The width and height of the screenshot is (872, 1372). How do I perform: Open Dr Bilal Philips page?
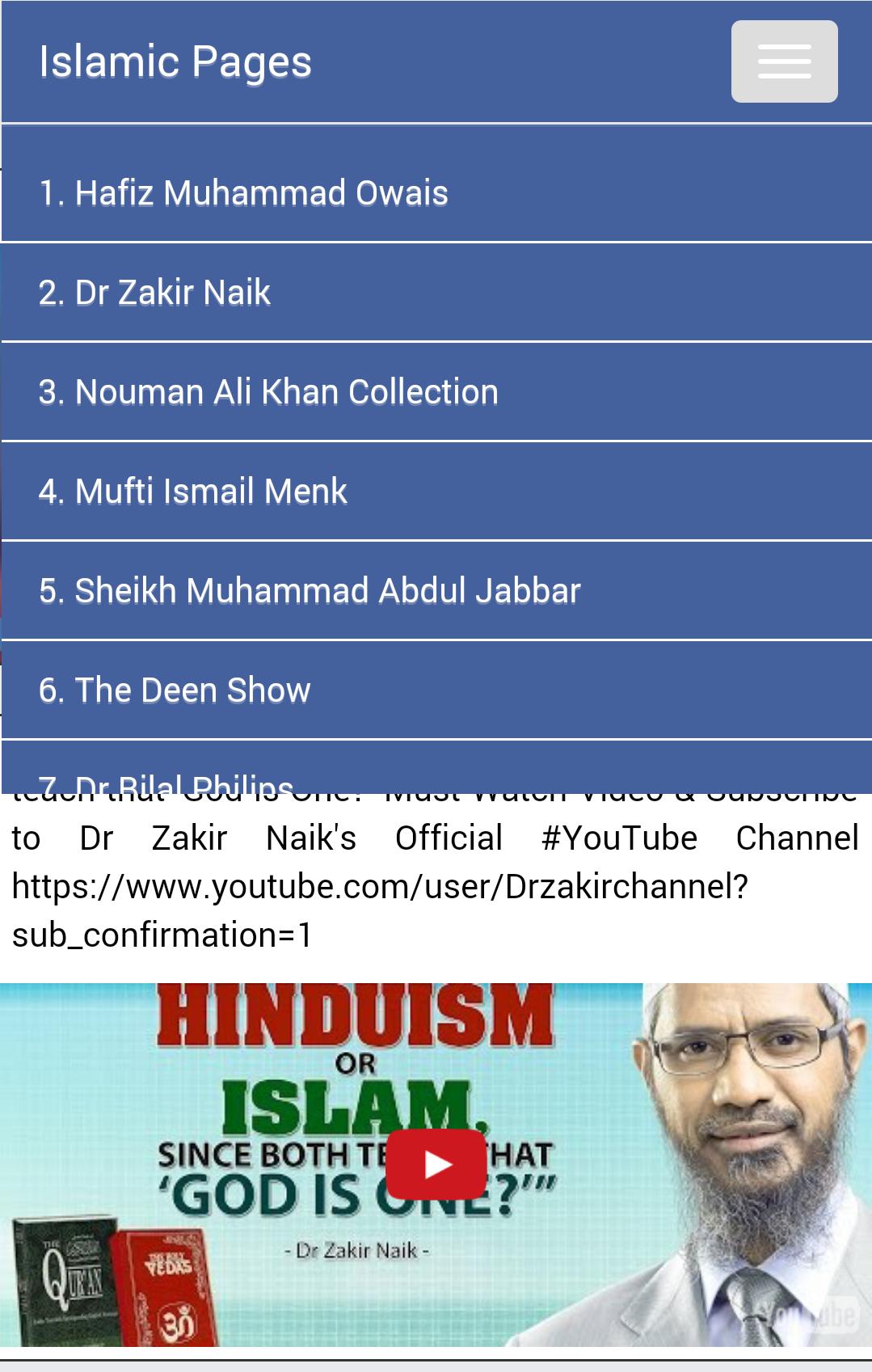166,781
